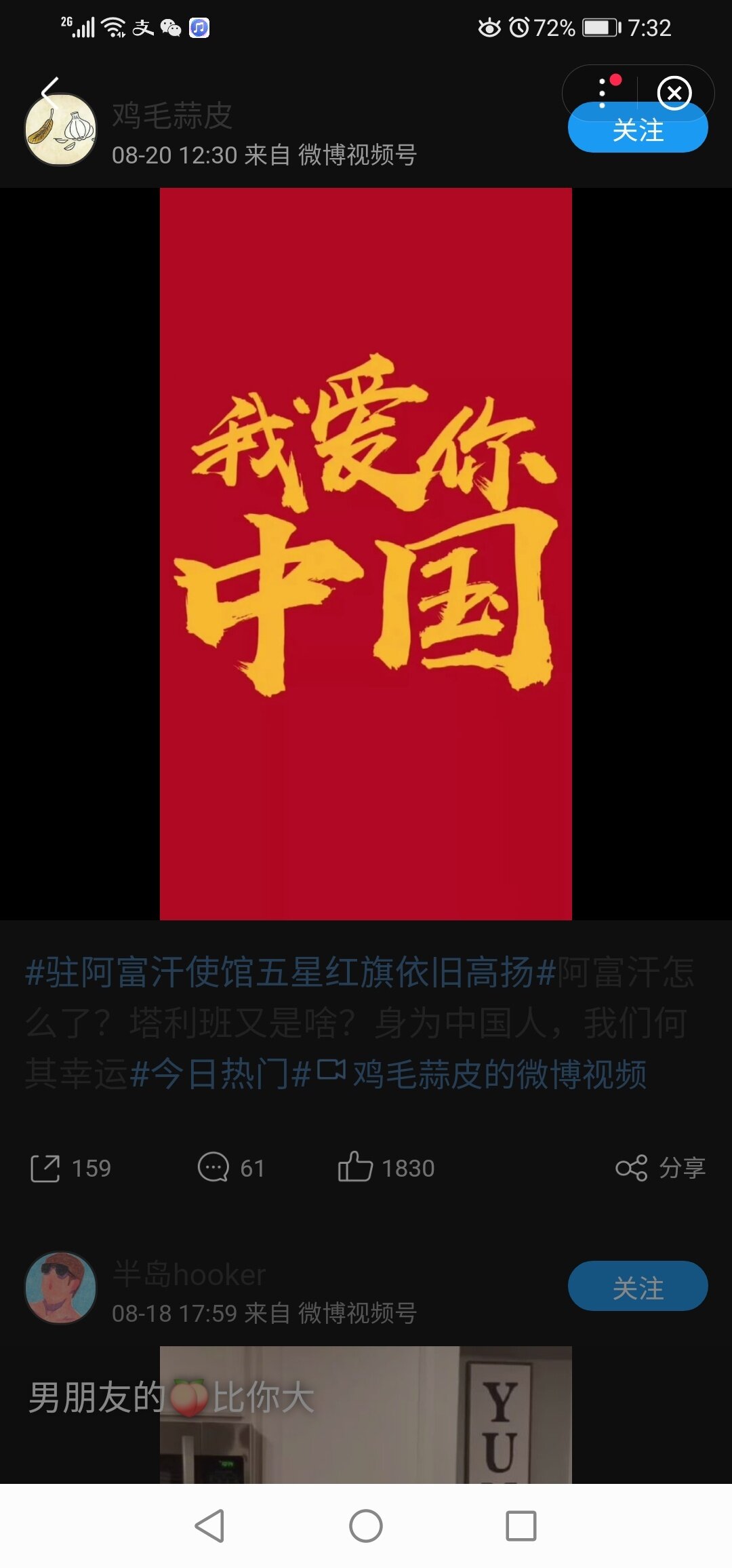Open the #今日热门# hashtag
Screen dimensions: 732x1568
pyautogui.click(x=220, y=1074)
